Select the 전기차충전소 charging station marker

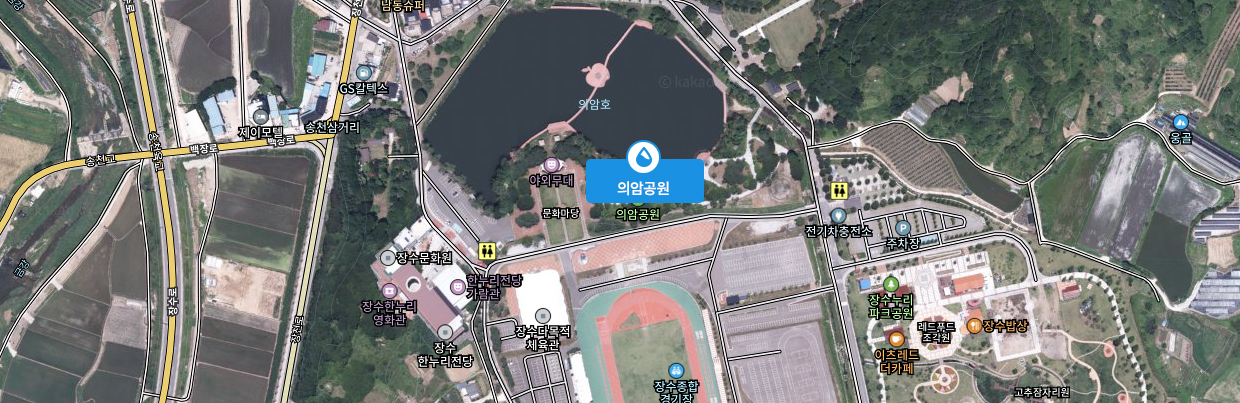838,215
